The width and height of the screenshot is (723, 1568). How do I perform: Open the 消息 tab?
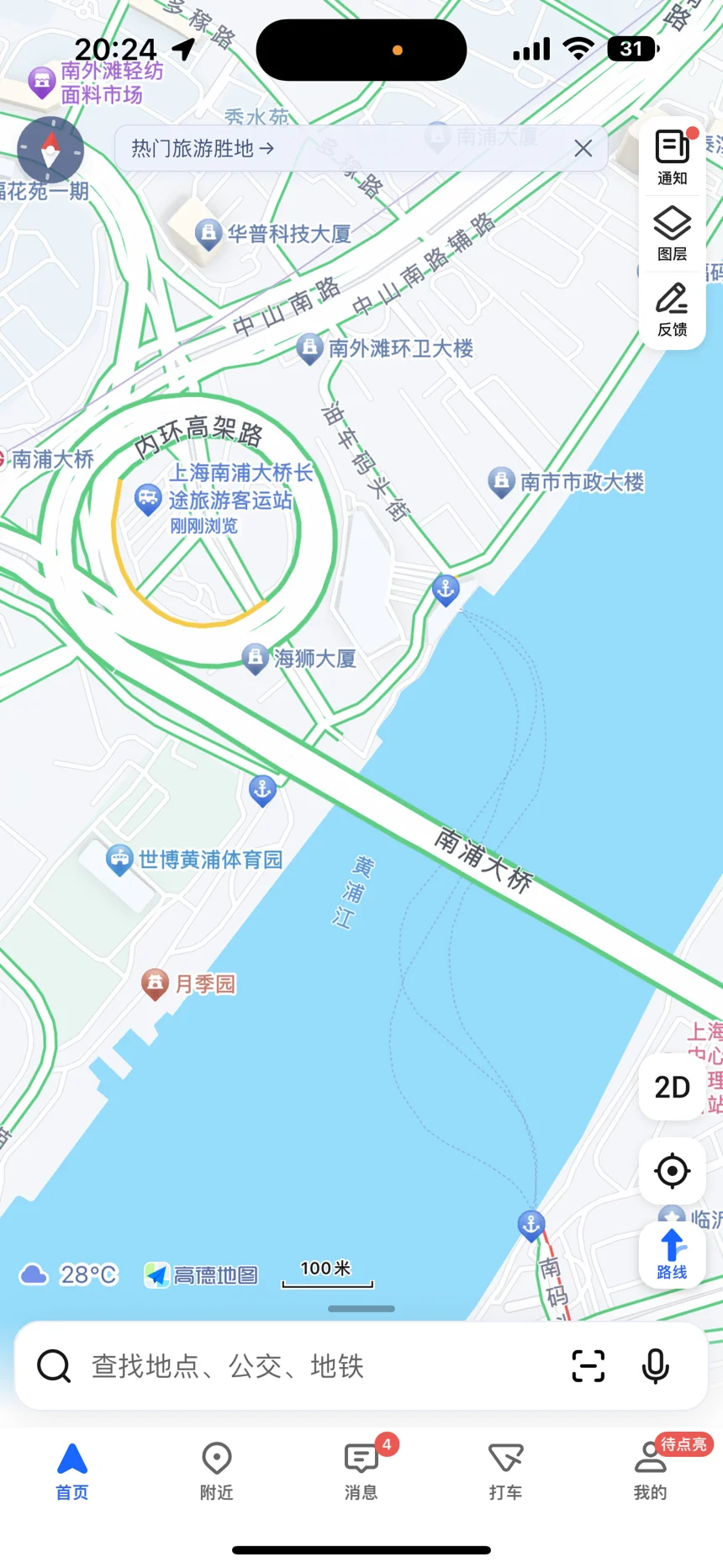pos(361,1472)
